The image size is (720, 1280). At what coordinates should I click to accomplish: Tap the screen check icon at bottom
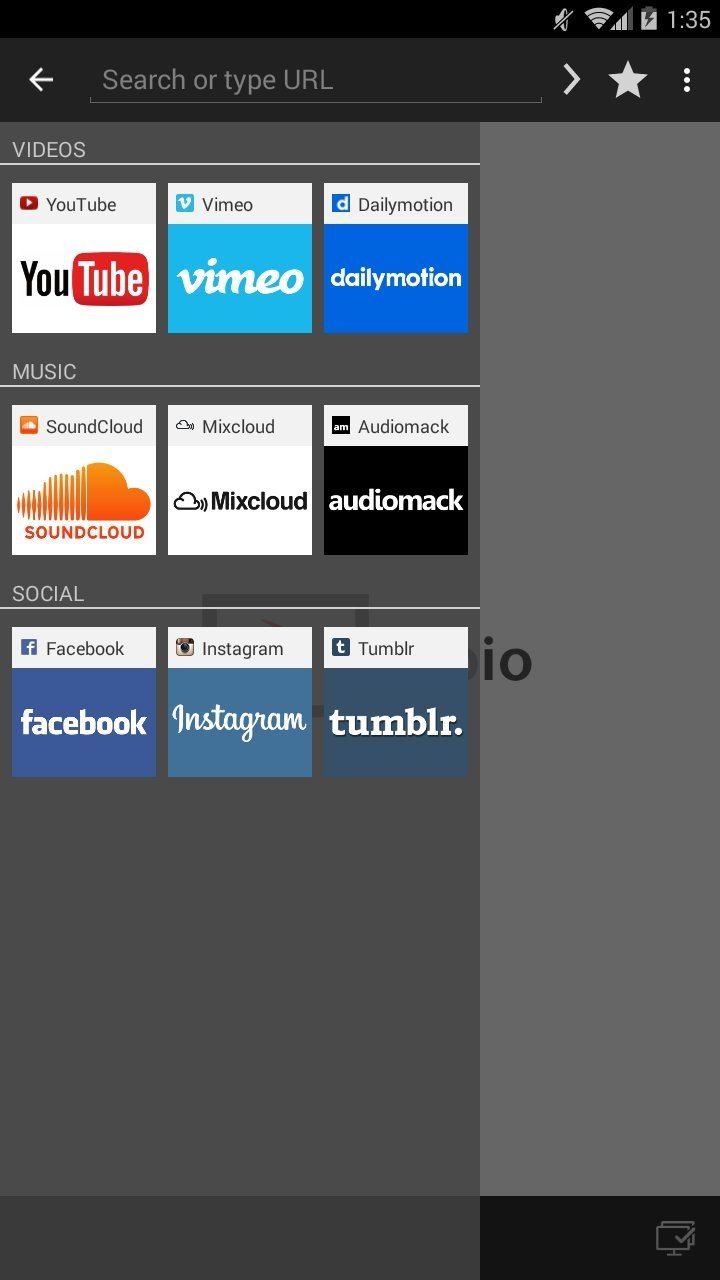click(x=675, y=1238)
